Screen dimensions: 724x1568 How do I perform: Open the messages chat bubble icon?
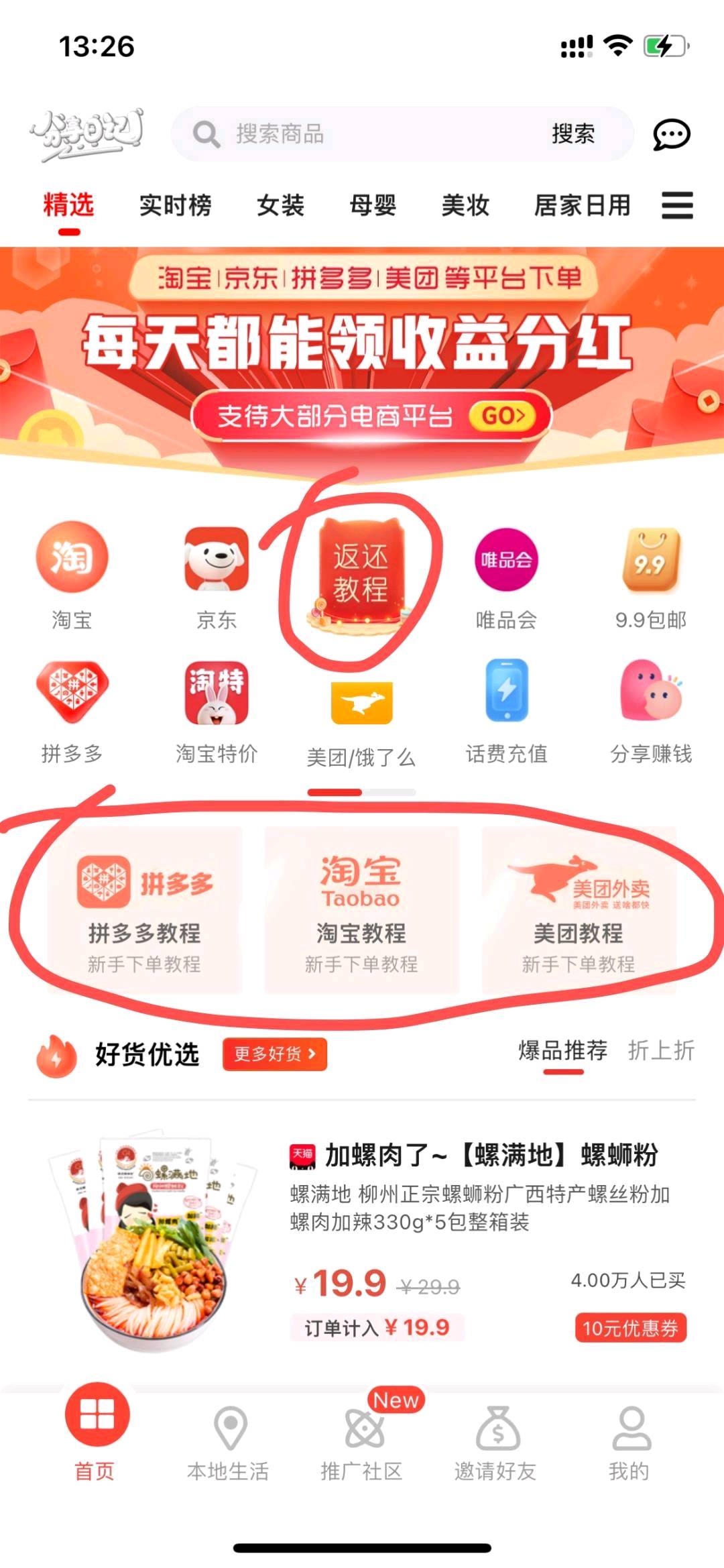click(671, 135)
